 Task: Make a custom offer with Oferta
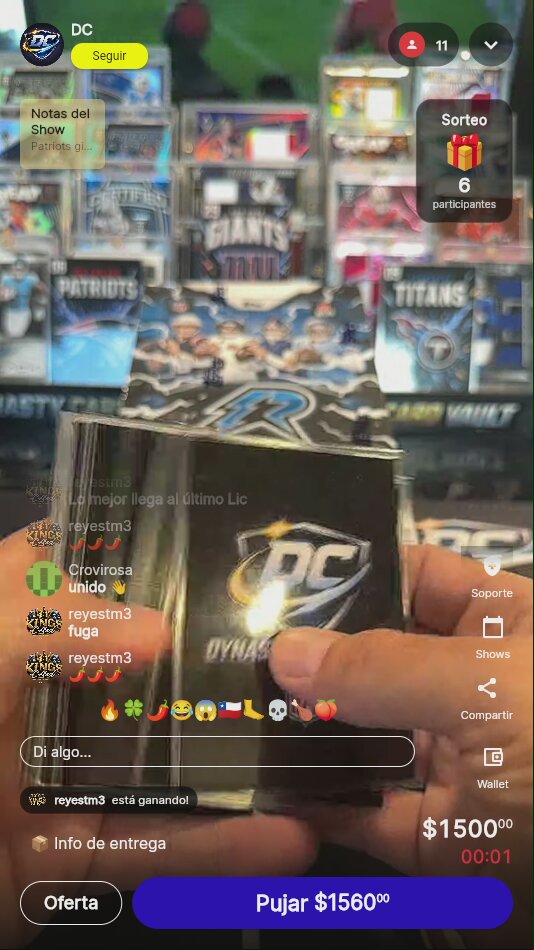[71, 903]
